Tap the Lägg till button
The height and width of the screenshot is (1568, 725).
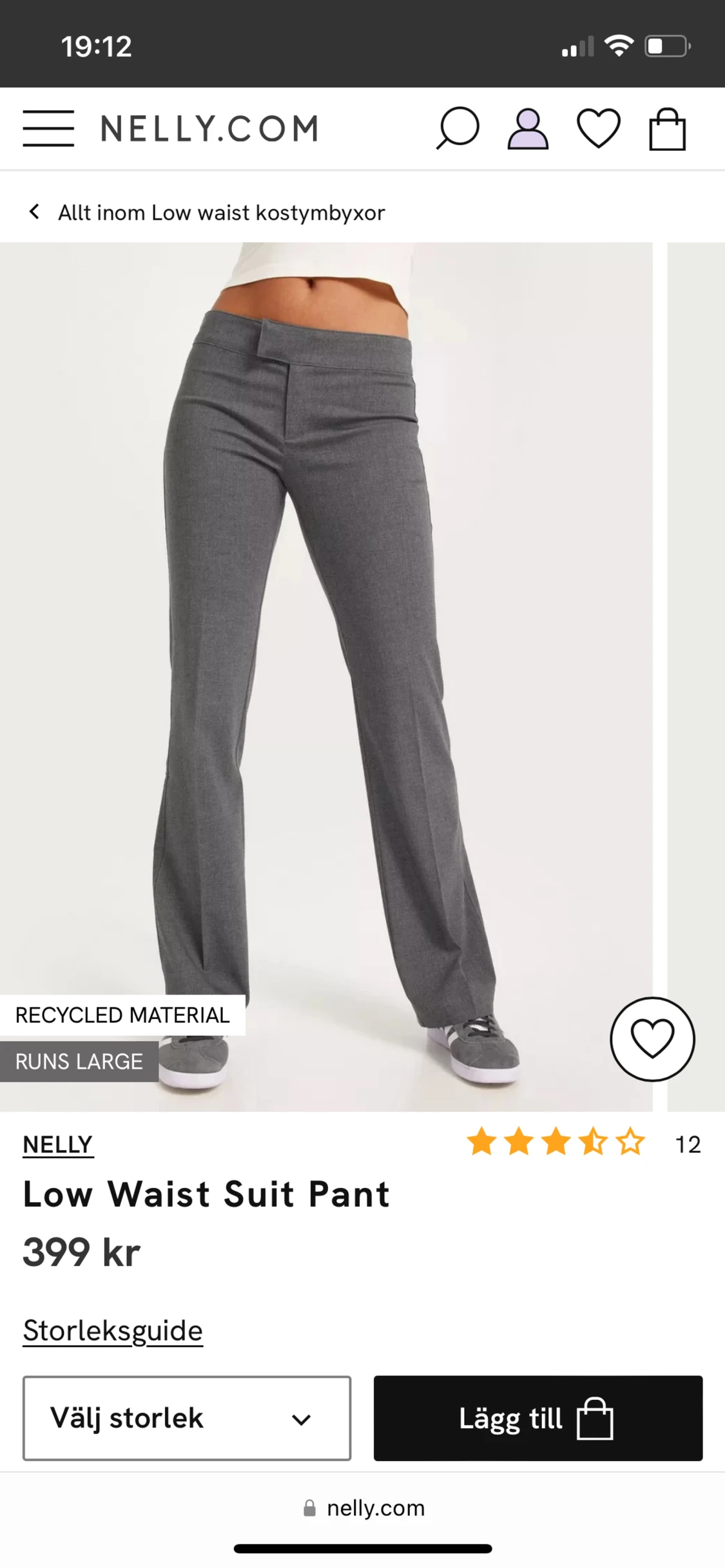point(538,1418)
